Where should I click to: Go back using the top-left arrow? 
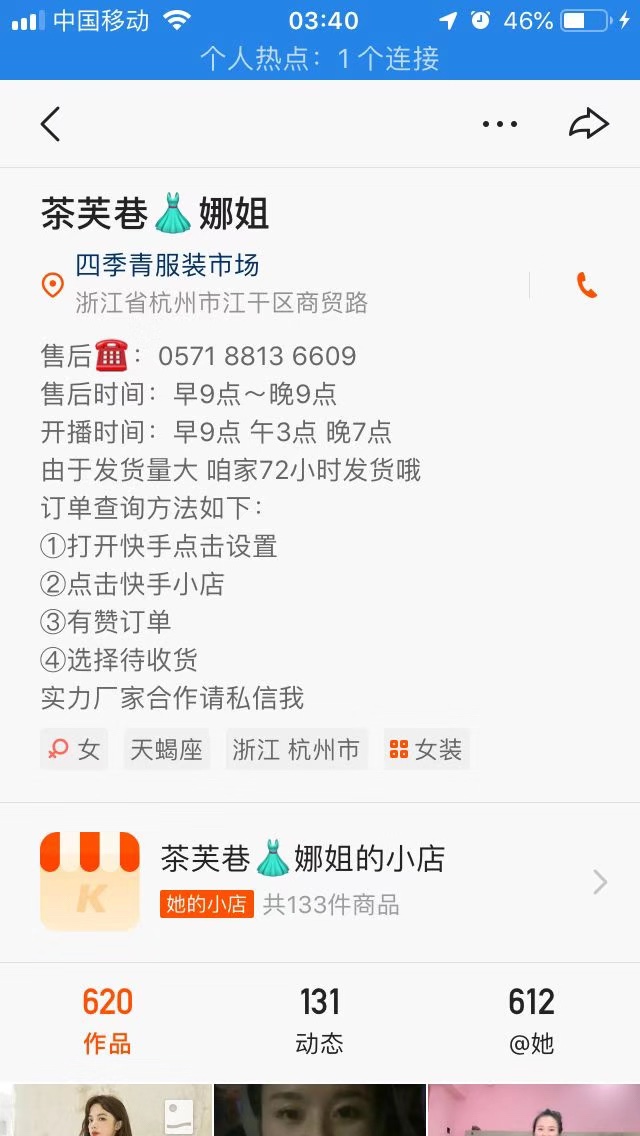click(x=50, y=124)
